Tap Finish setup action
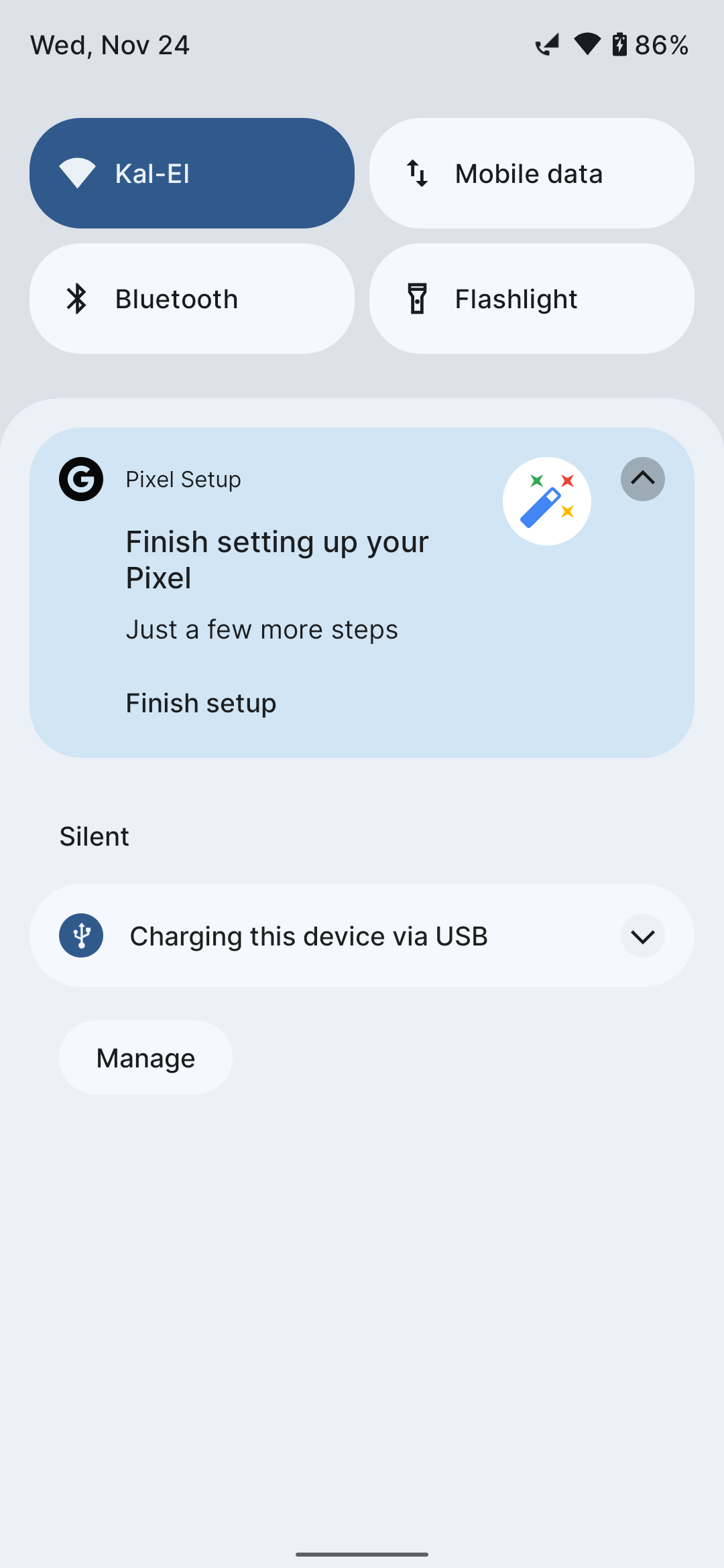The image size is (724, 1568). coord(201,704)
